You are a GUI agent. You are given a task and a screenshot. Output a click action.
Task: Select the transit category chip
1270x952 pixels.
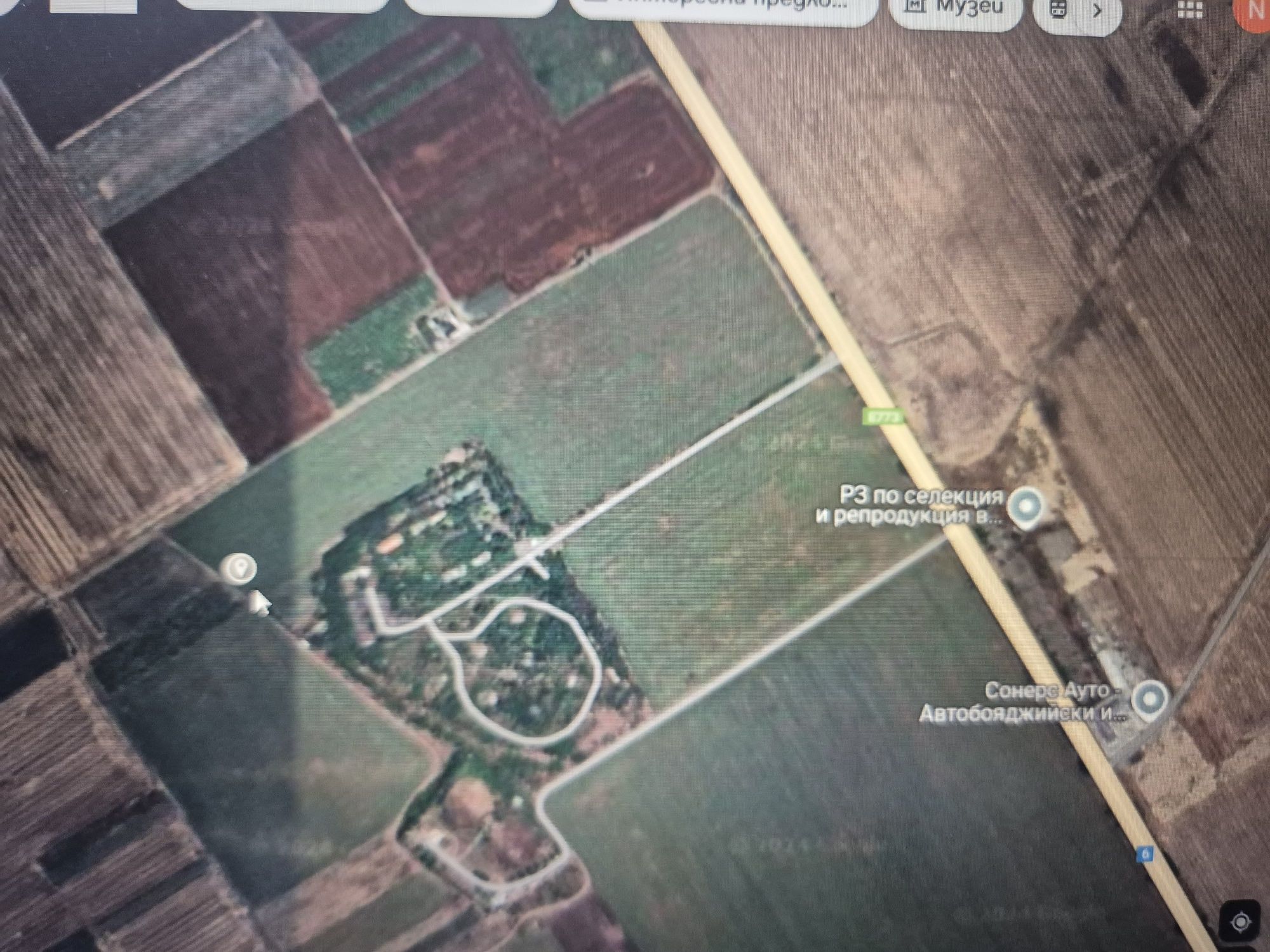[1057, 9]
